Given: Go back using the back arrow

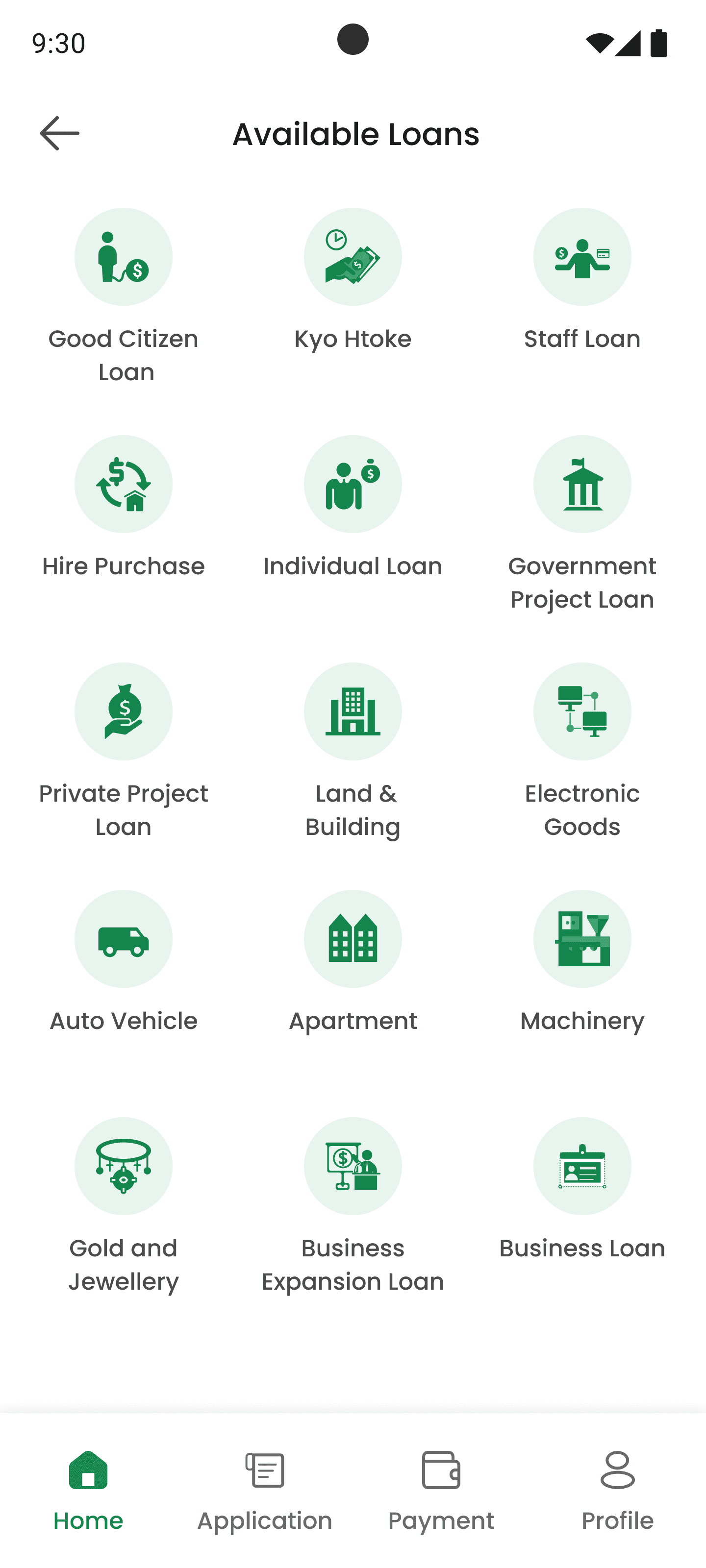Looking at the screenshot, I should click(x=60, y=133).
